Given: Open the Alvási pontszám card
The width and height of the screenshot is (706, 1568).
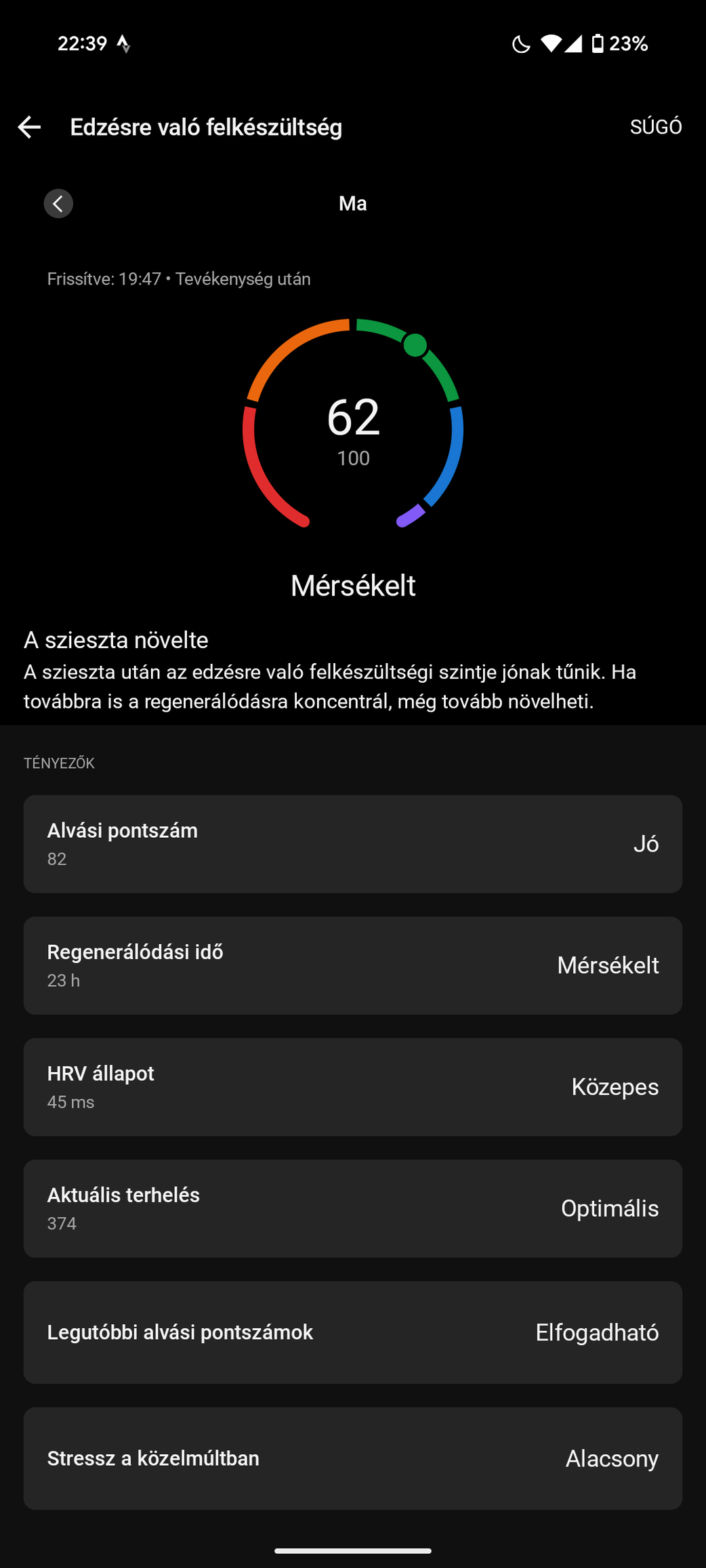Looking at the screenshot, I should (352, 843).
